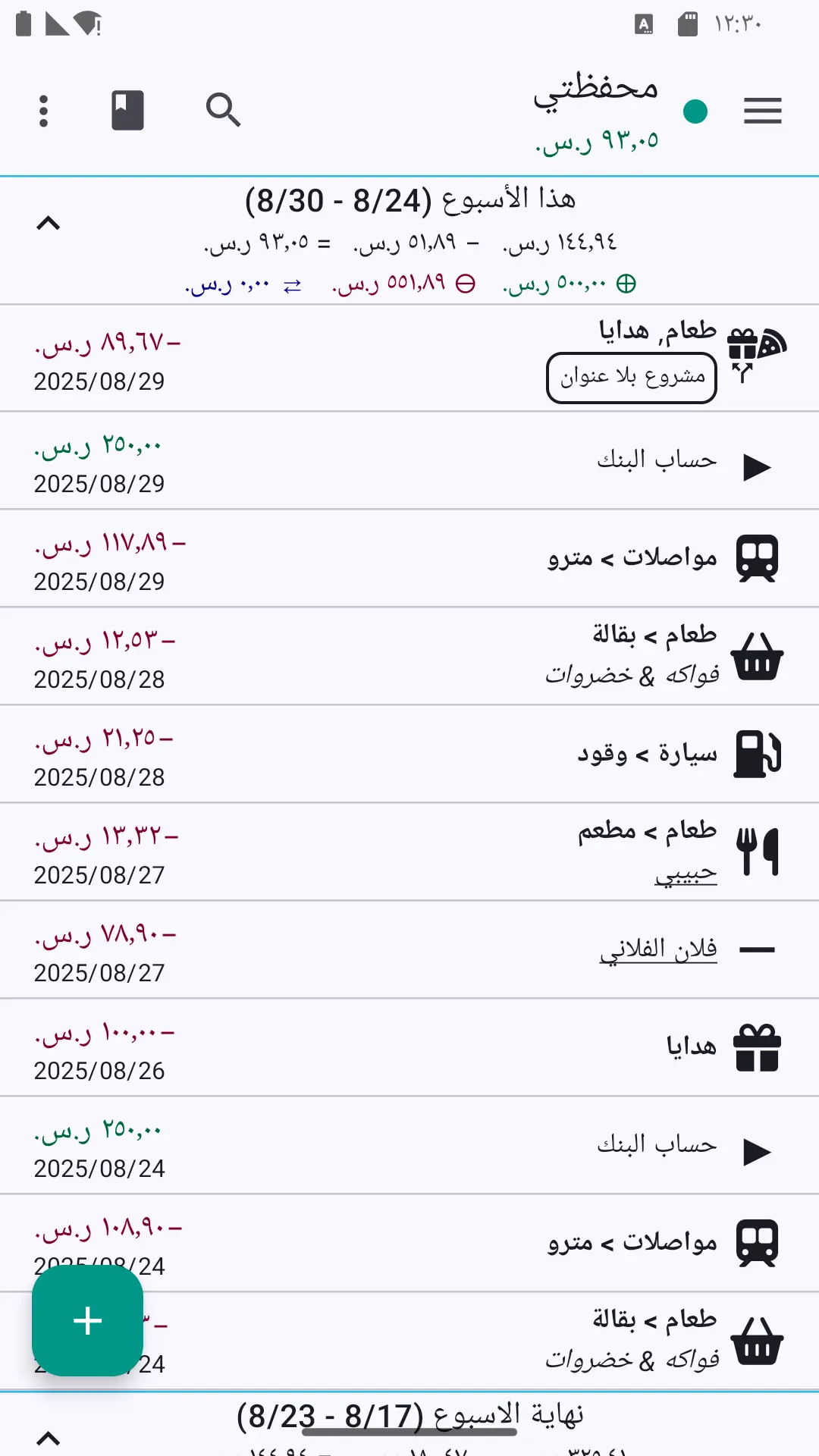Screen dimensions: 819x1456
Task: Collapse the current week 8/24 - 8/30 header
Action: coord(48,223)
